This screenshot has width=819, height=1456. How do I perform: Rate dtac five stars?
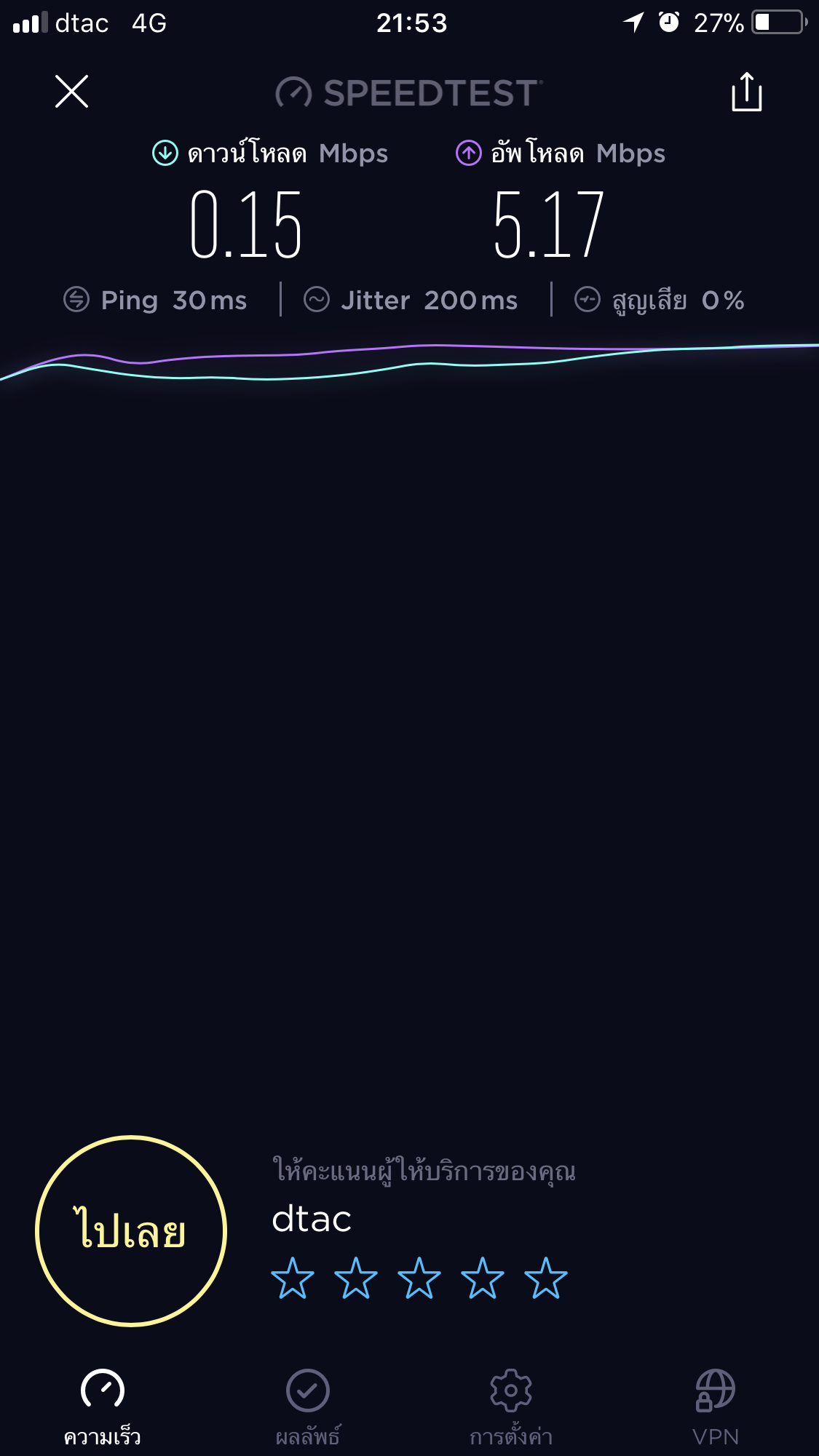pos(546,1278)
